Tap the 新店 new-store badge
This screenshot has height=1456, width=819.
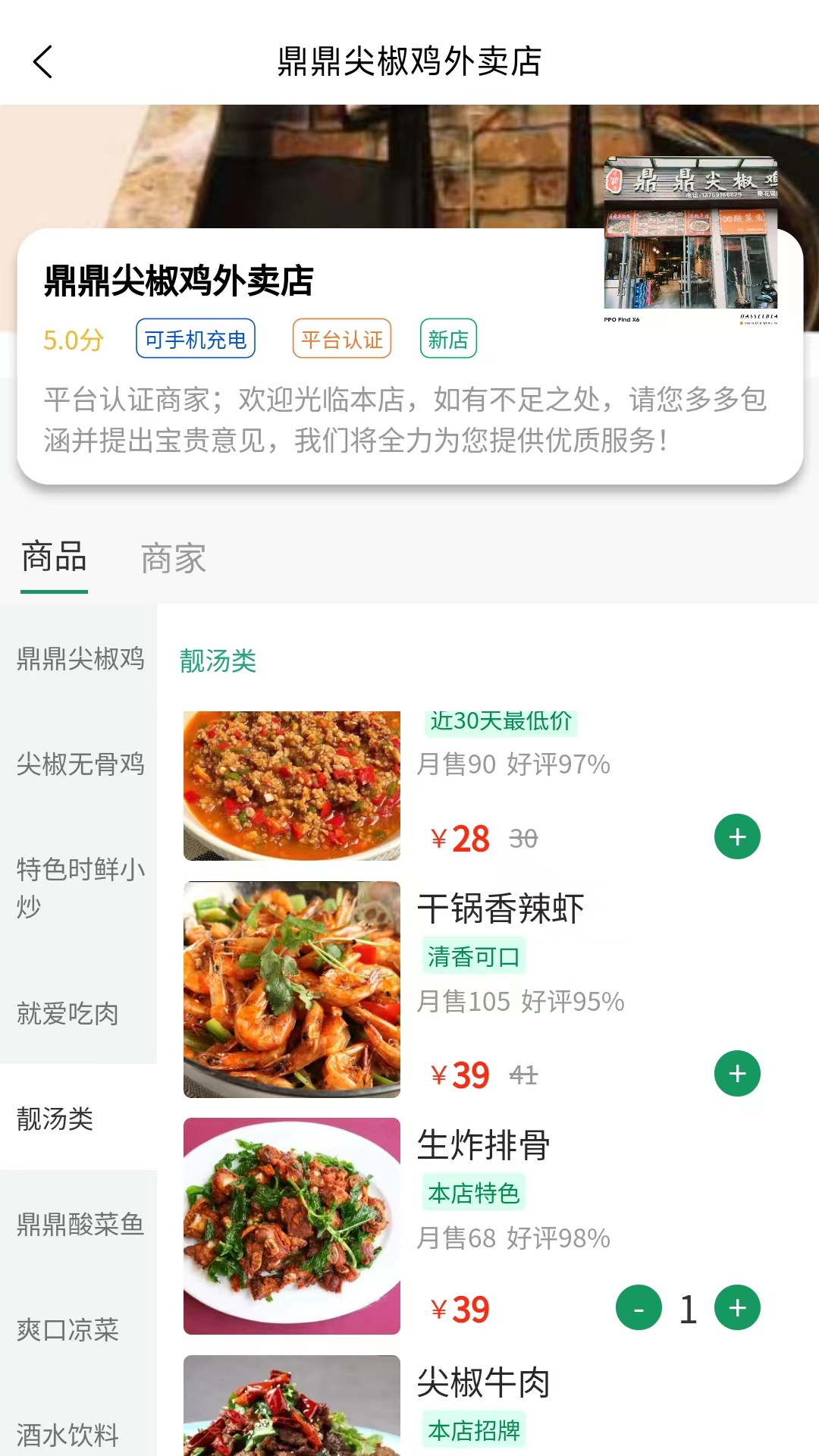pyautogui.click(x=448, y=339)
